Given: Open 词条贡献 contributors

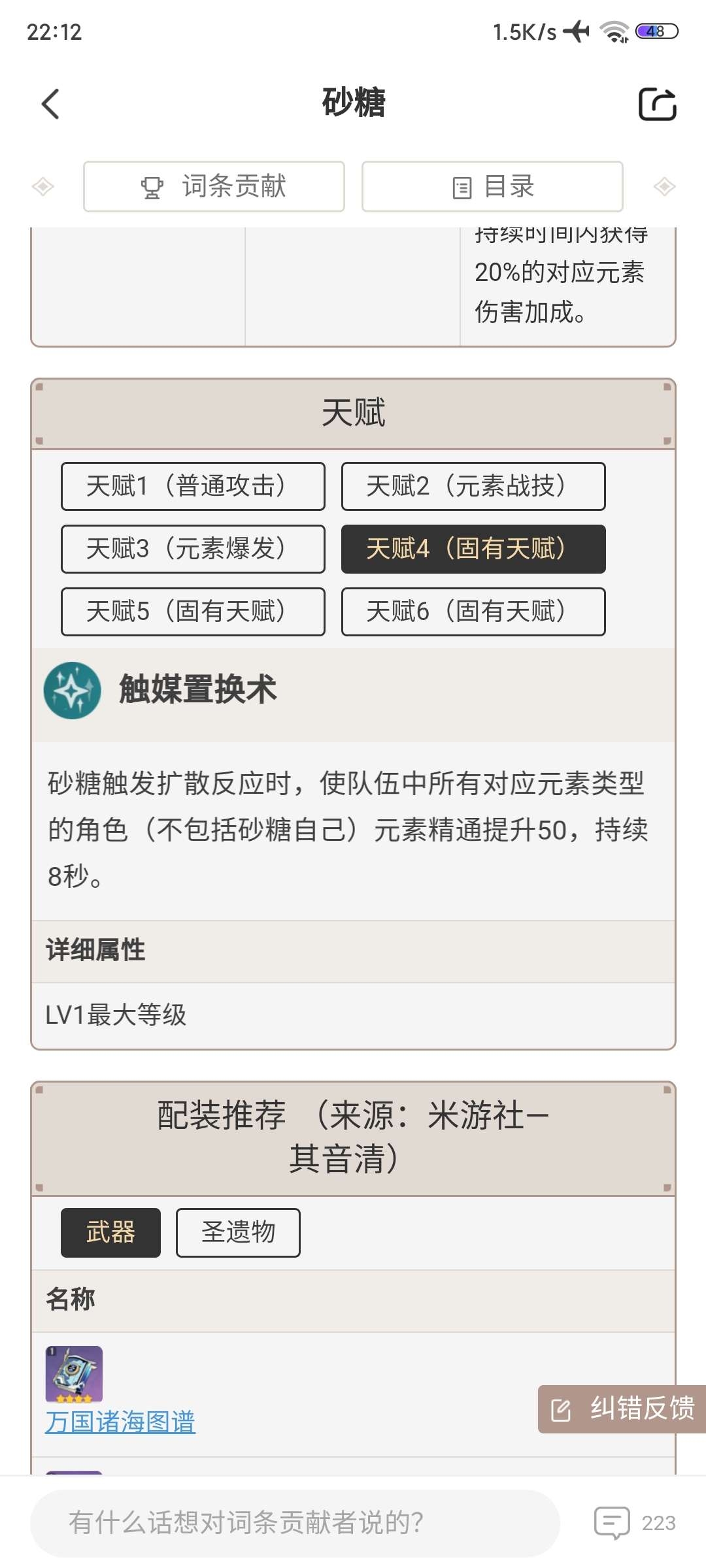Looking at the screenshot, I should pos(214,187).
